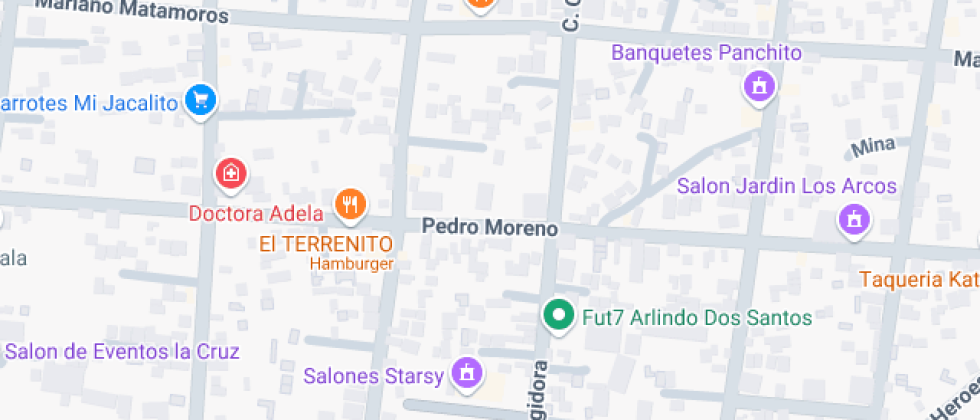Open the Salones Starsy place pin

click(x=466, y=374)
